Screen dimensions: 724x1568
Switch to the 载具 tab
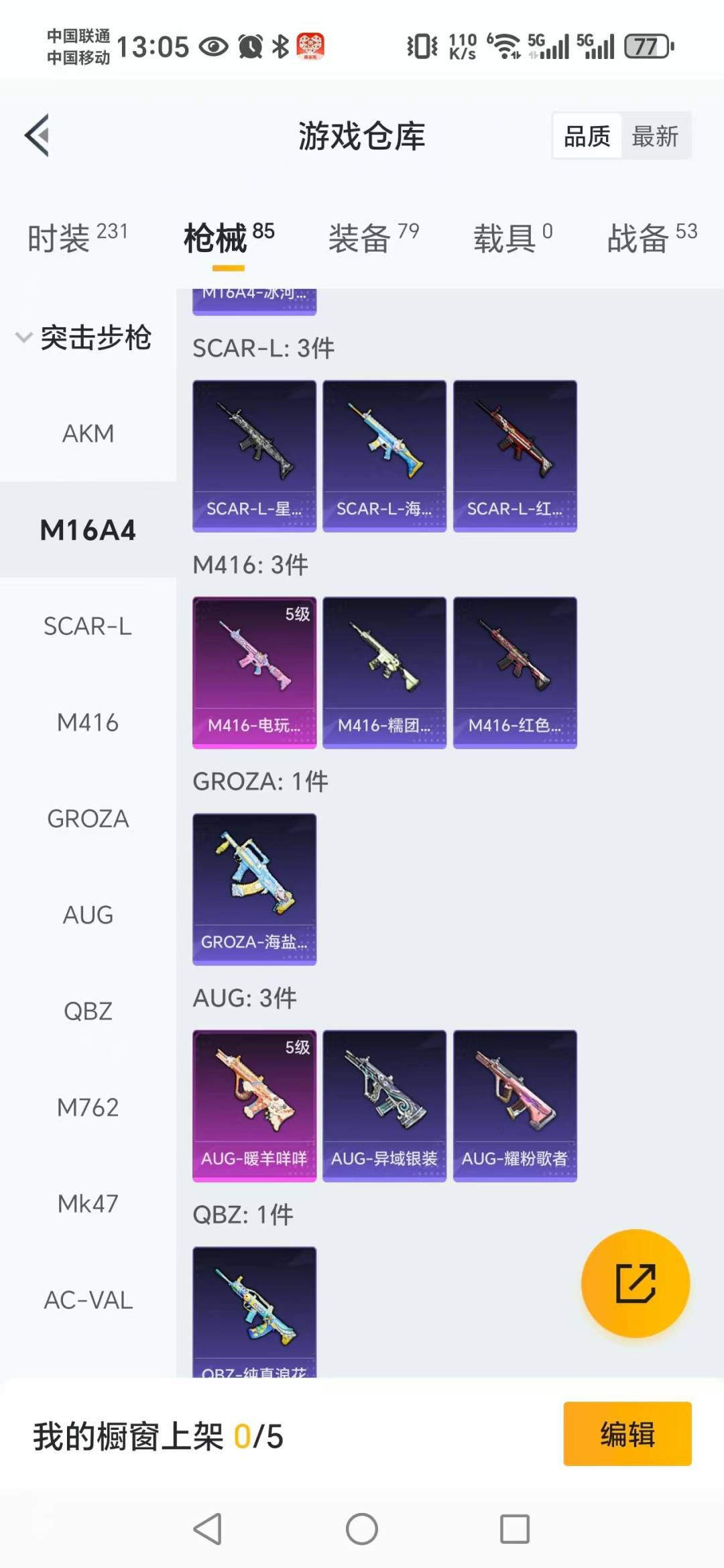512,238
